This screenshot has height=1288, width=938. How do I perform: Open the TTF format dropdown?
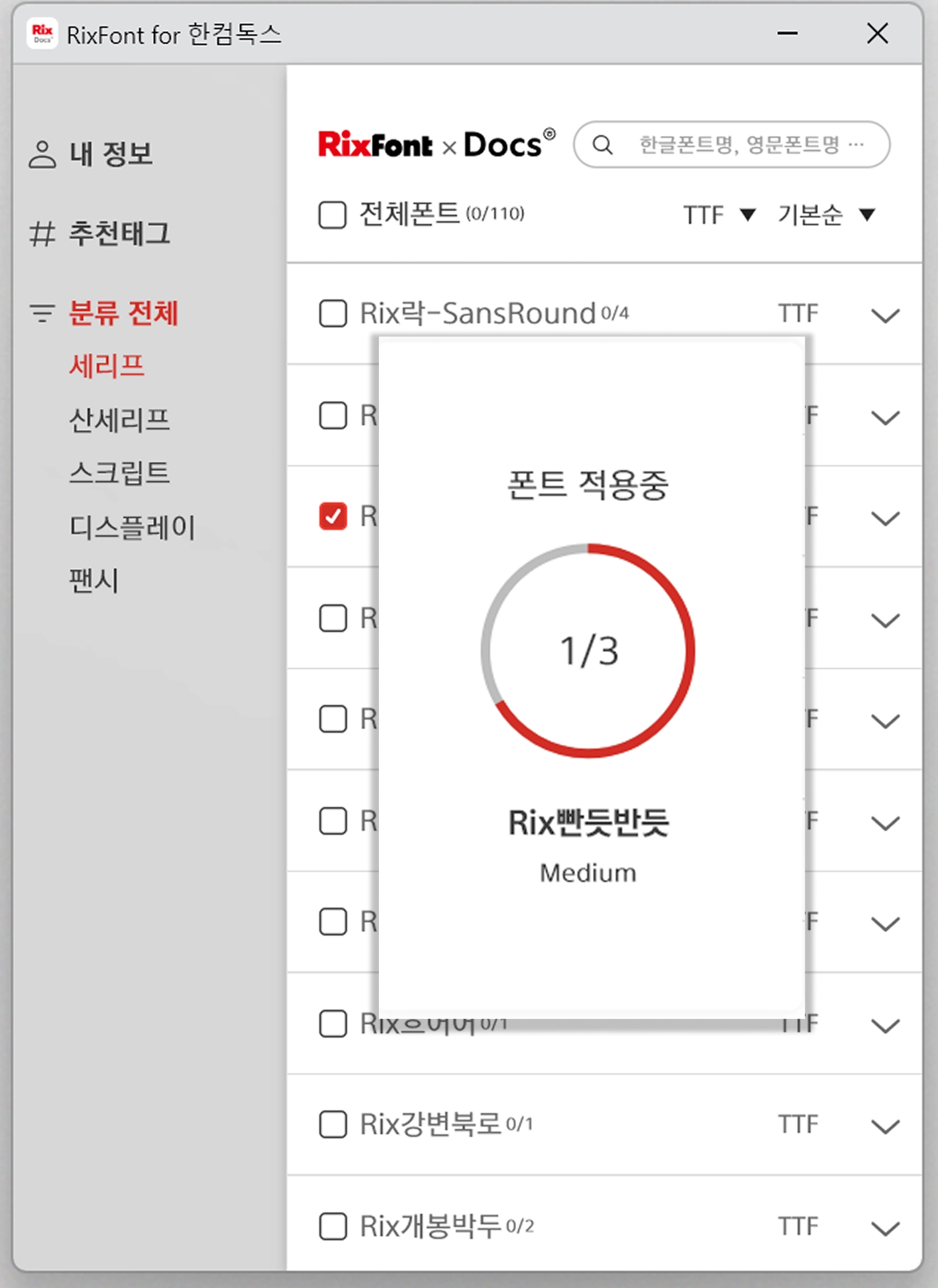(719, 215)
